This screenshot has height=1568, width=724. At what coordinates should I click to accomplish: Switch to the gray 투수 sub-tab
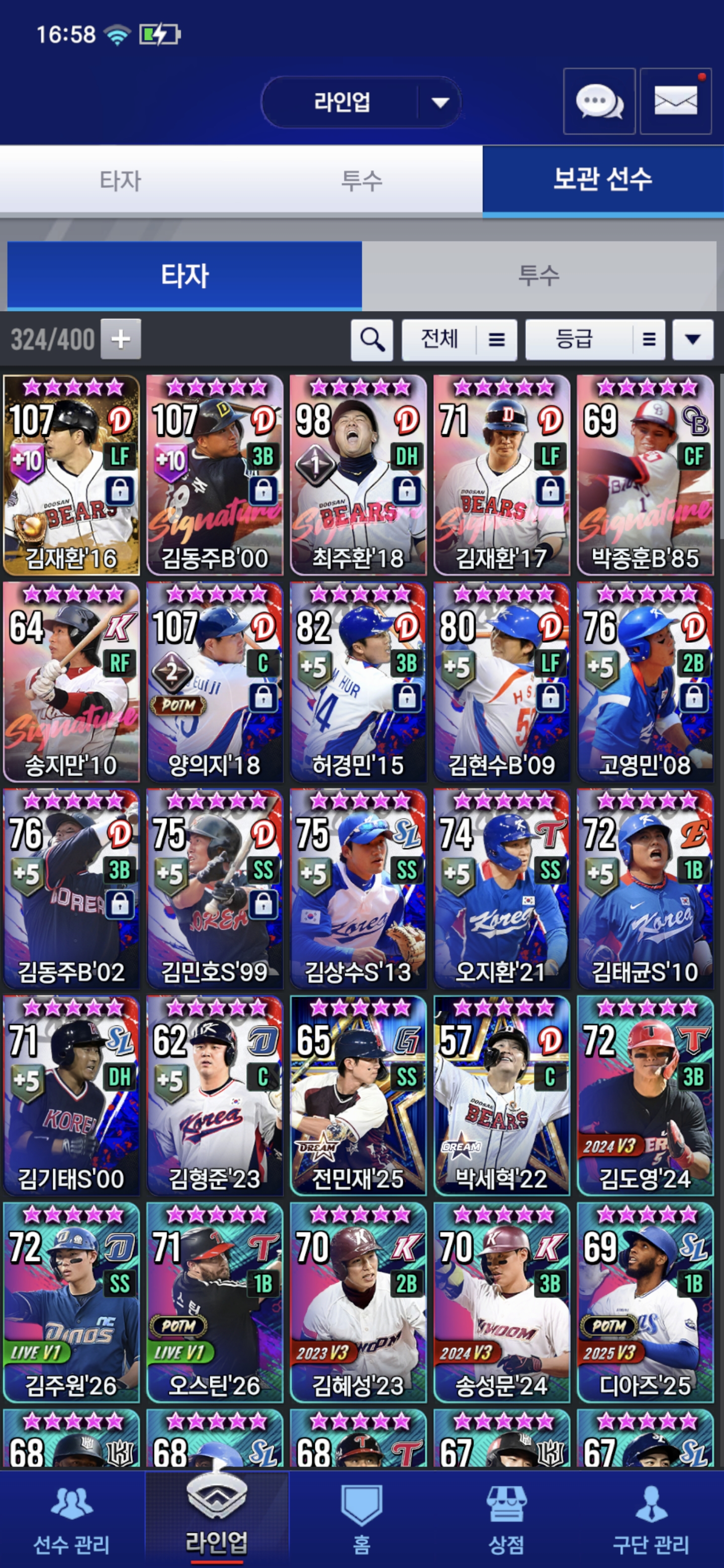(538, 276)
